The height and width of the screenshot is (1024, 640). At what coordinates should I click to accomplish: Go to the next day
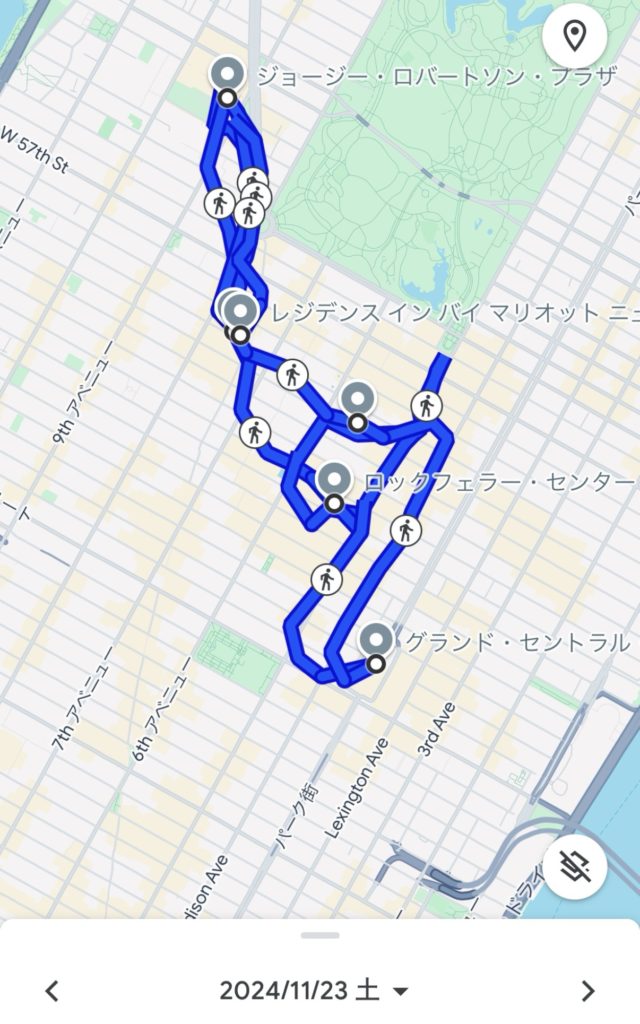[588, 991]
